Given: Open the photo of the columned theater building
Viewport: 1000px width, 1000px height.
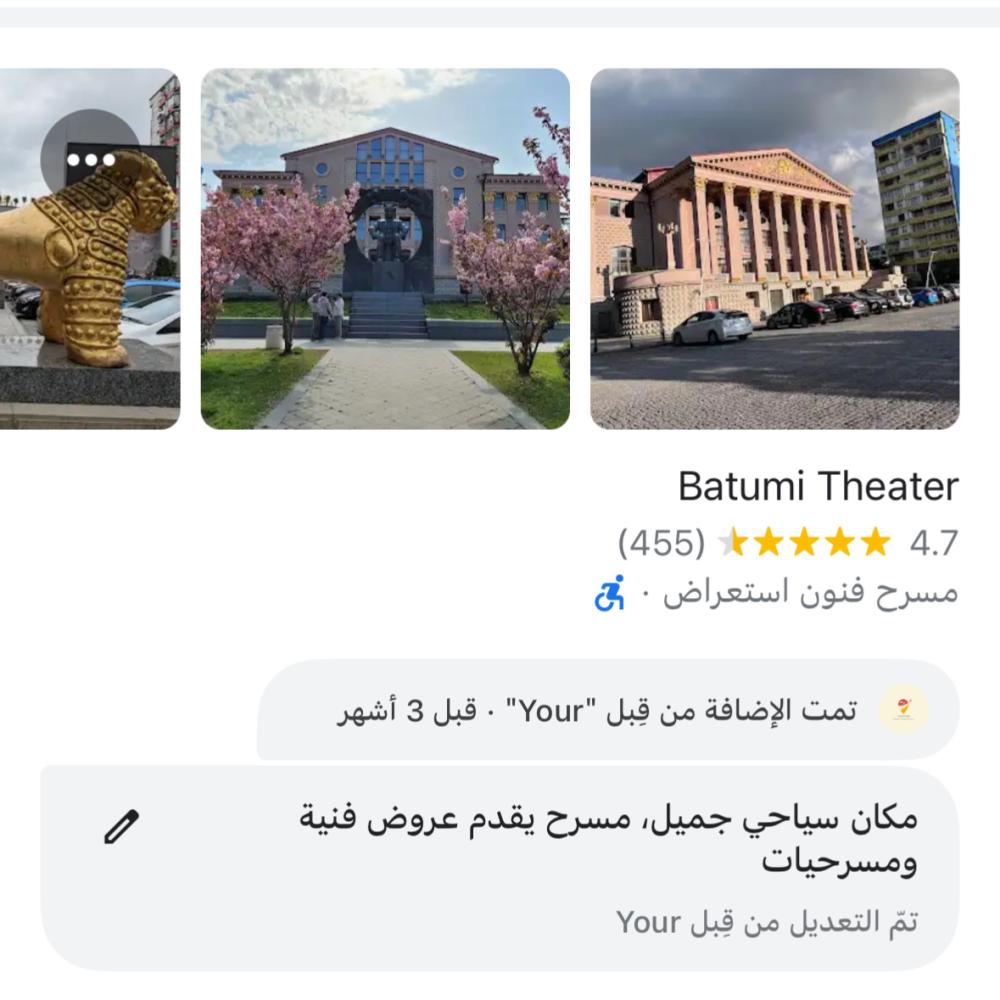Looking at the screenshot, I should coord(774,249).
